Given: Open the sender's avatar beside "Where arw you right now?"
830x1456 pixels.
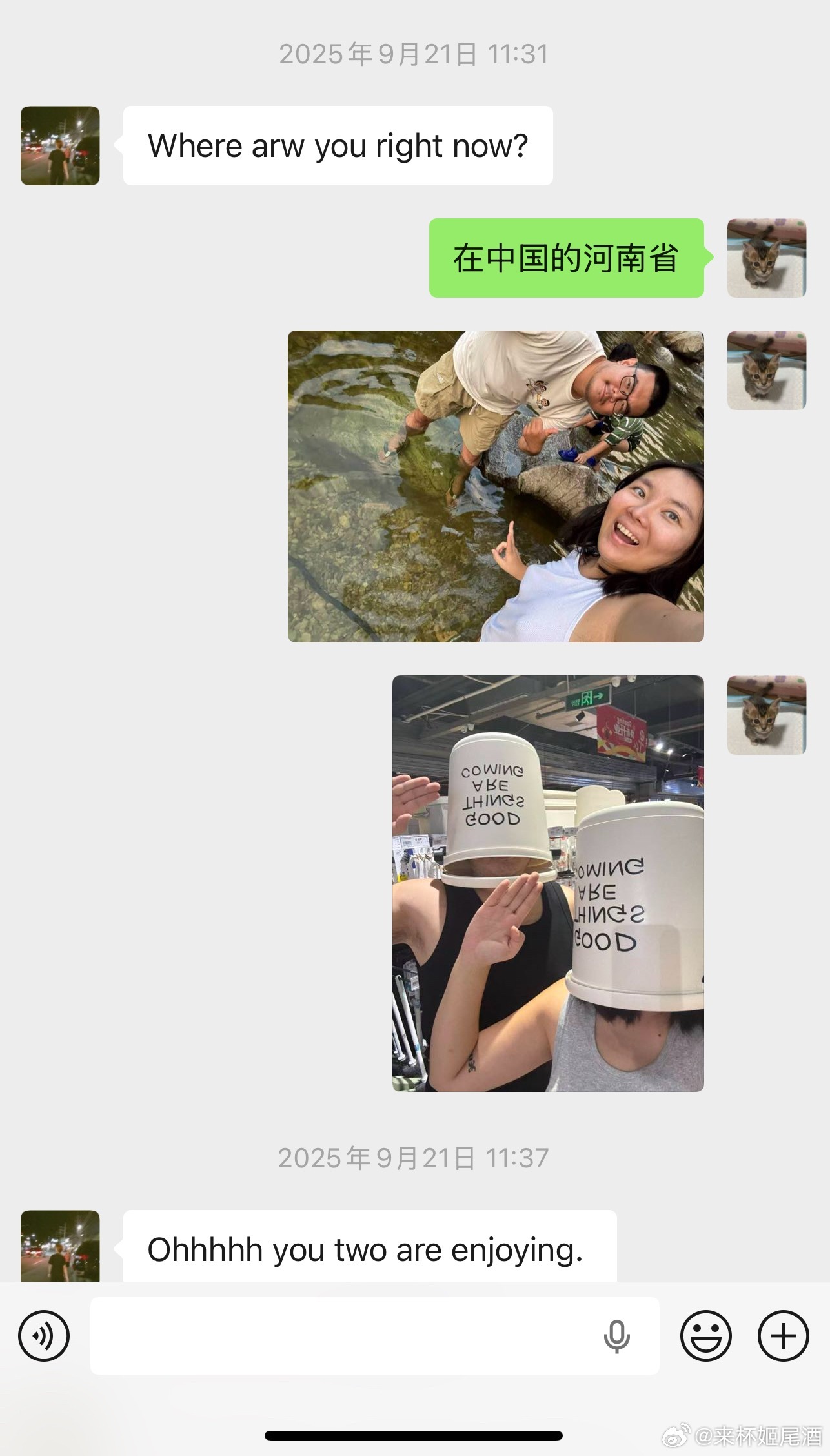Looking at the screenshot, I should point(60,146).
